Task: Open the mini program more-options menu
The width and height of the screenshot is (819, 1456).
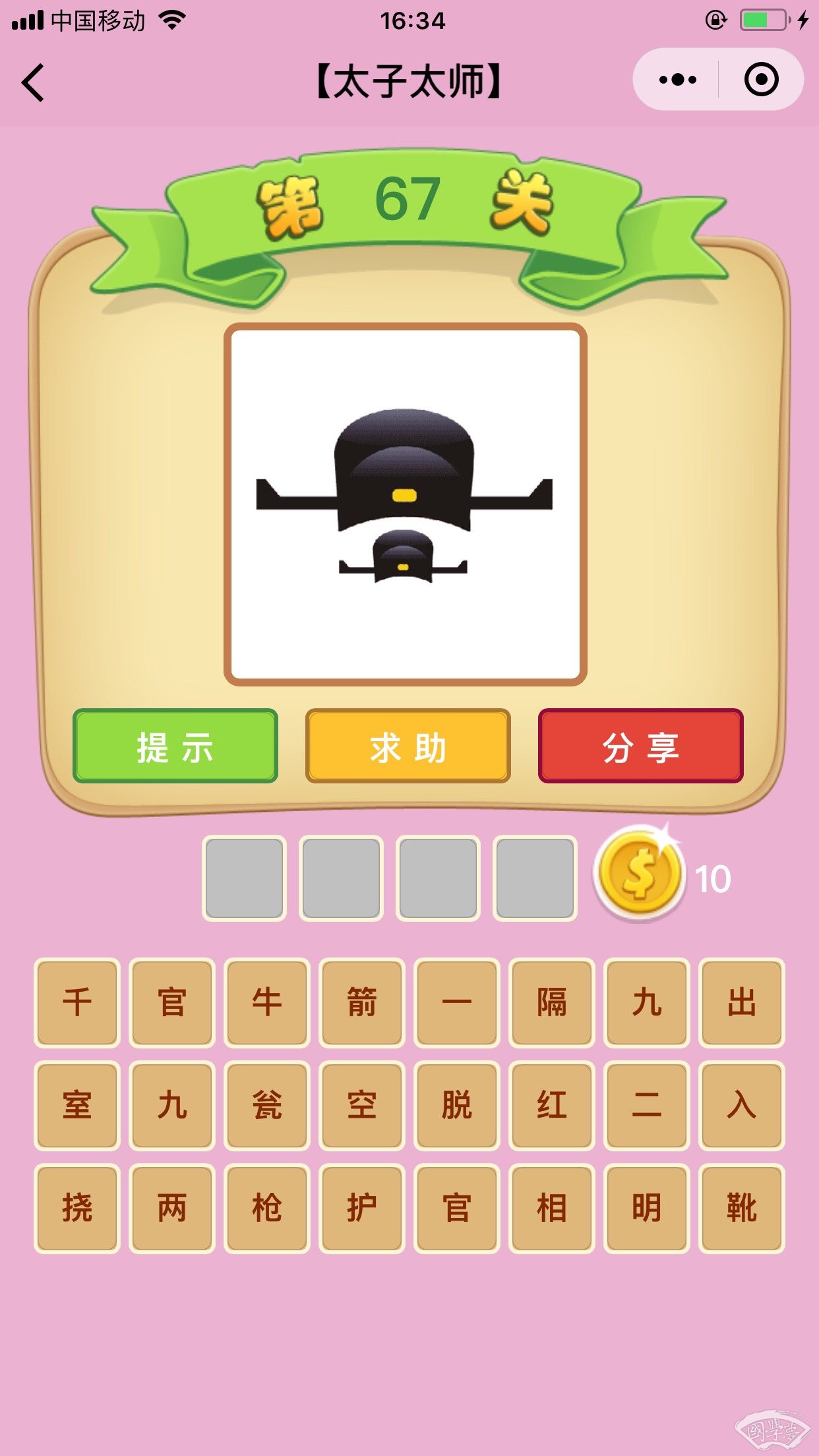Action: 677,80
